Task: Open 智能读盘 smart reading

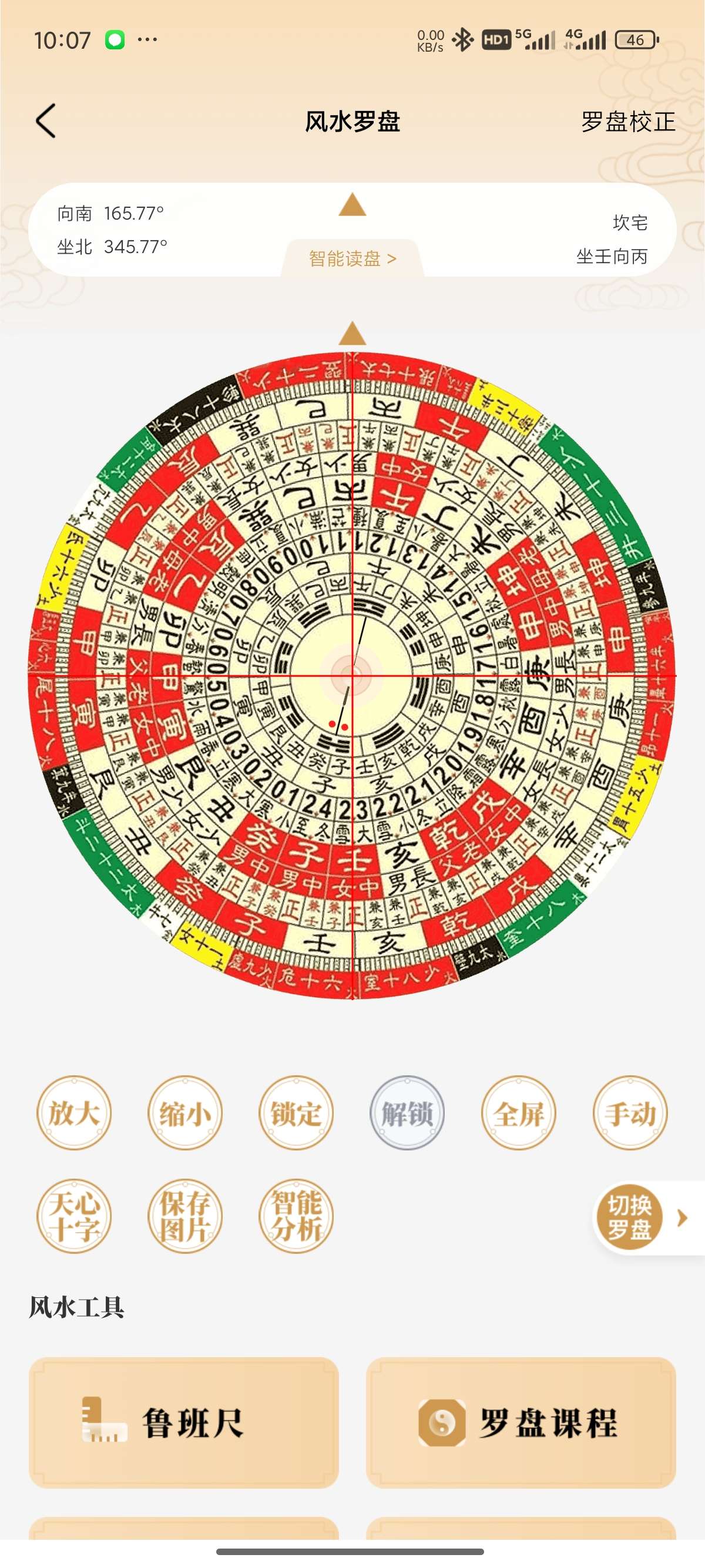Action: tap(352, 259)
